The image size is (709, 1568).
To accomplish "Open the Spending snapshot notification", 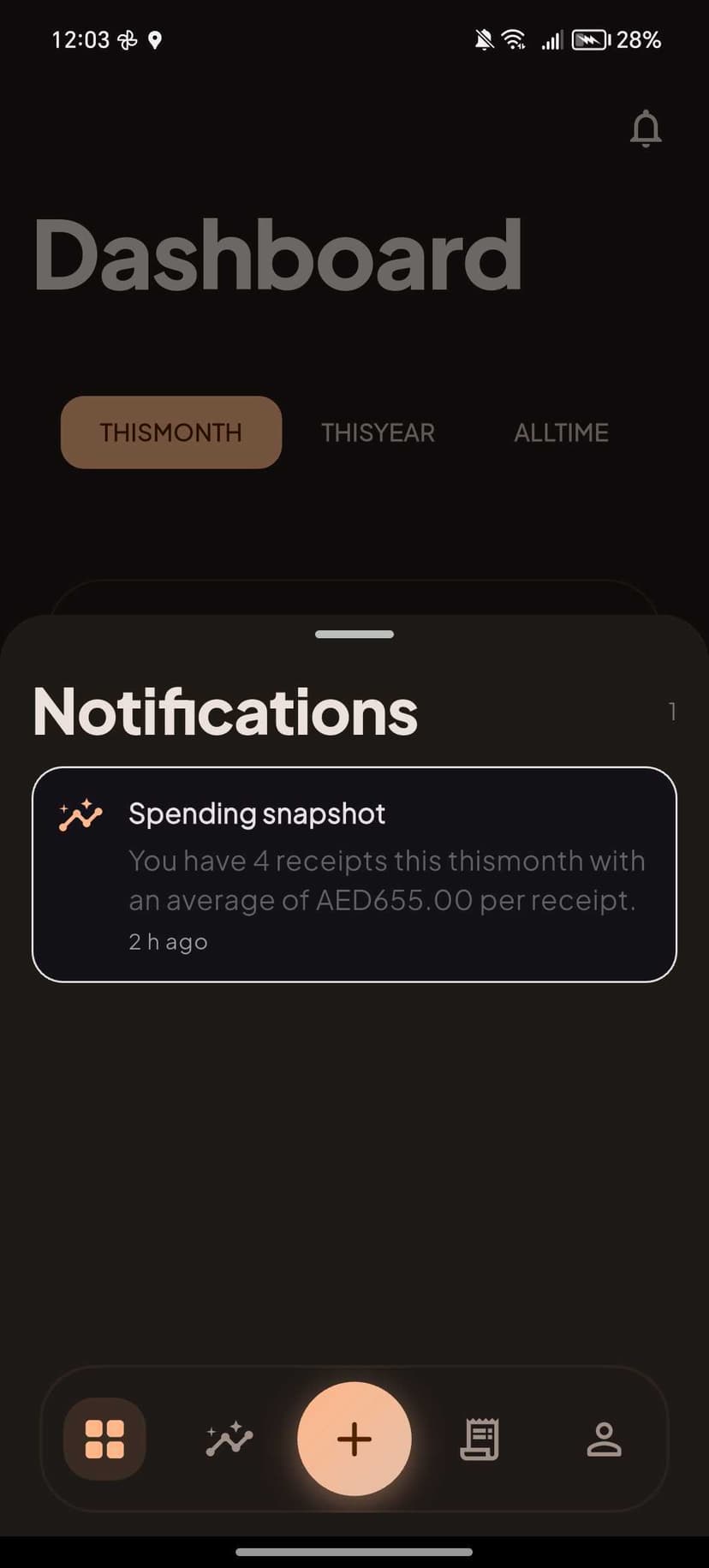I will tap(354, 874).
